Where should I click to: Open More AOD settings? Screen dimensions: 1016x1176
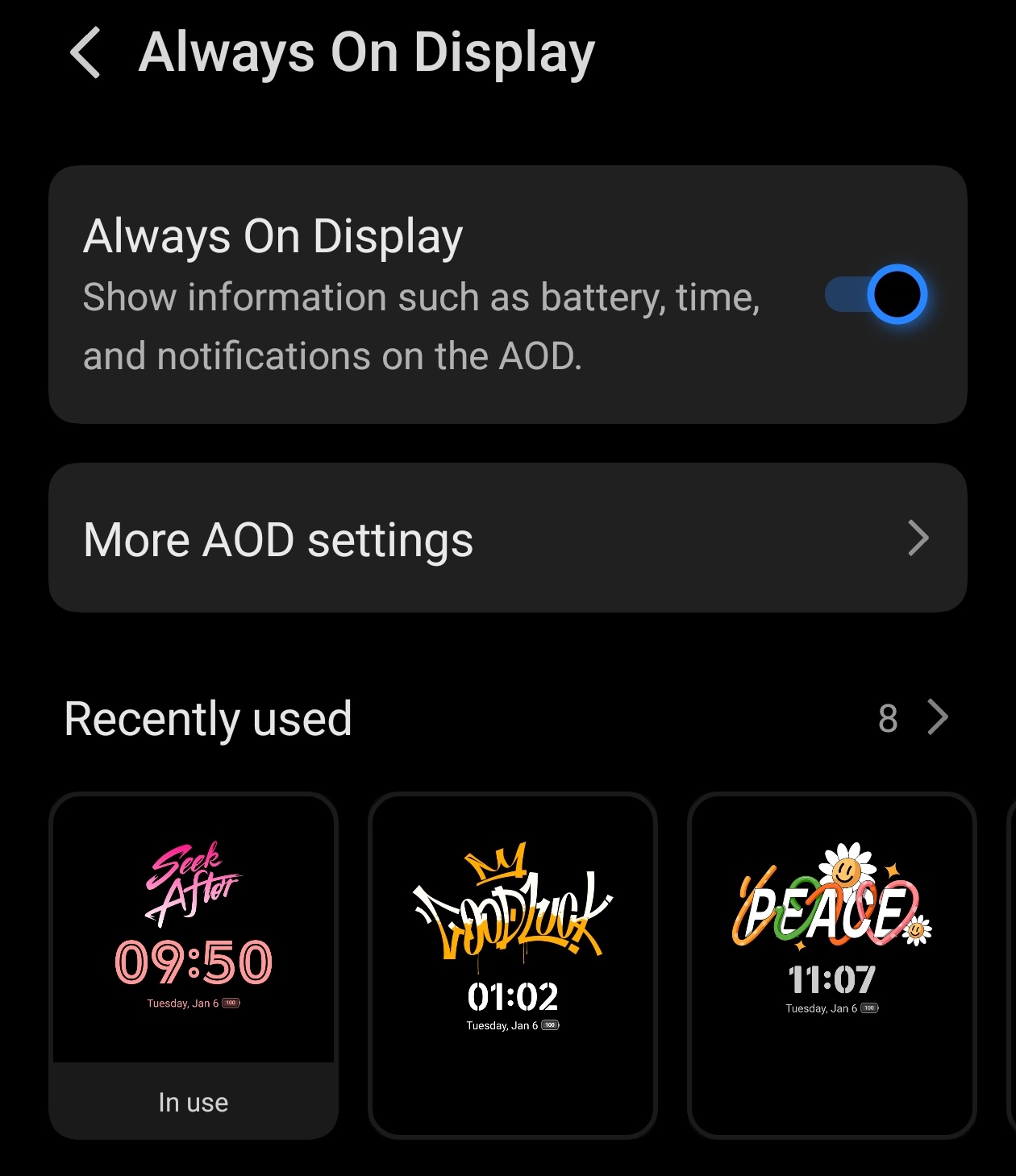coord(278,538)
